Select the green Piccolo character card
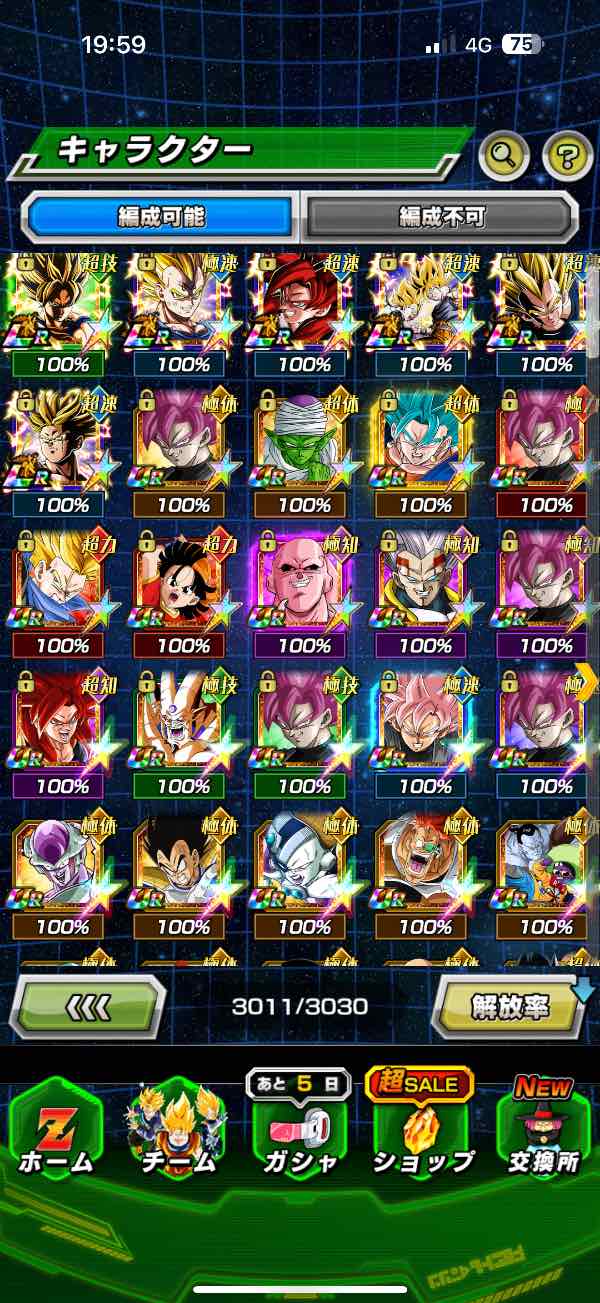The image size is (600, 1303). 304,443
